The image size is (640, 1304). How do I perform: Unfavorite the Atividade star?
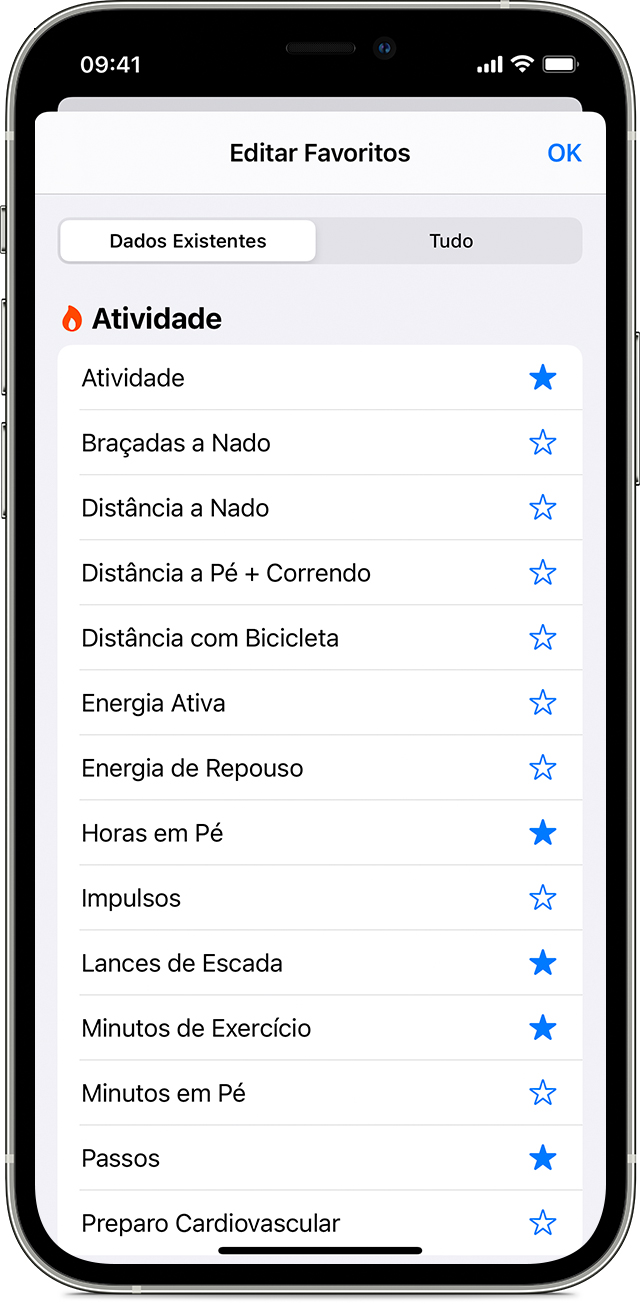(542, 378)
